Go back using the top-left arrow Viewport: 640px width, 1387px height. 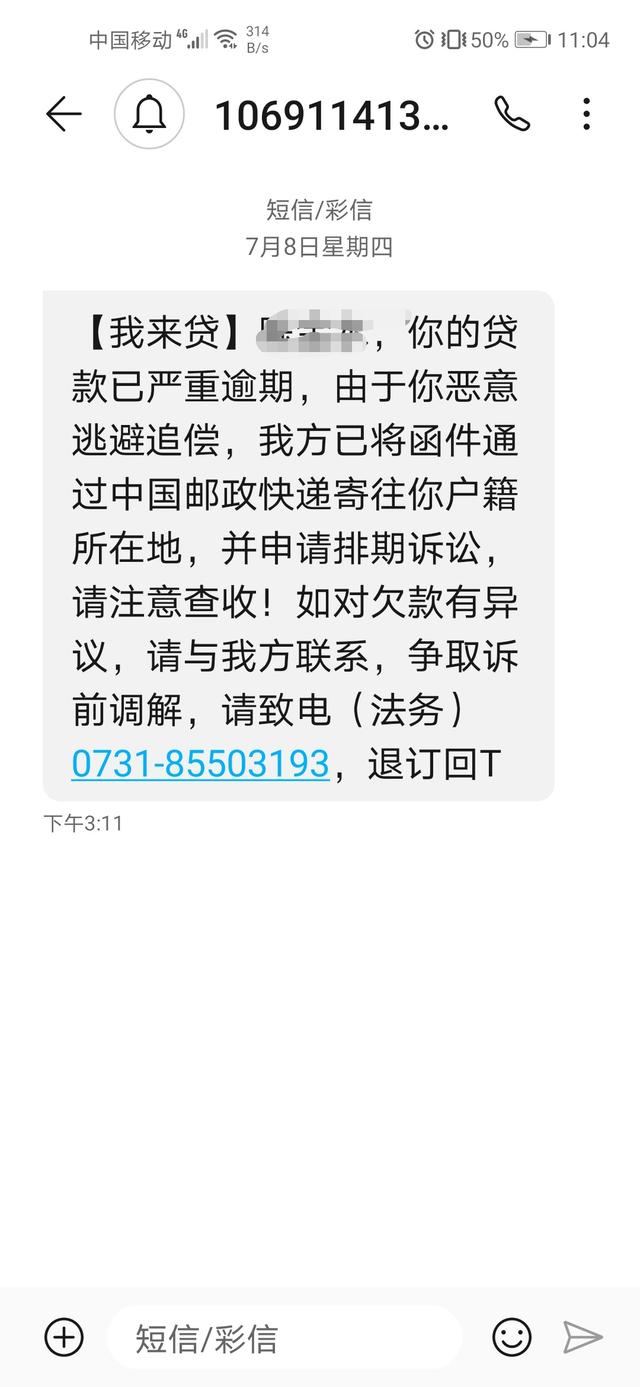pyautogui.click(x=63, y=115)
